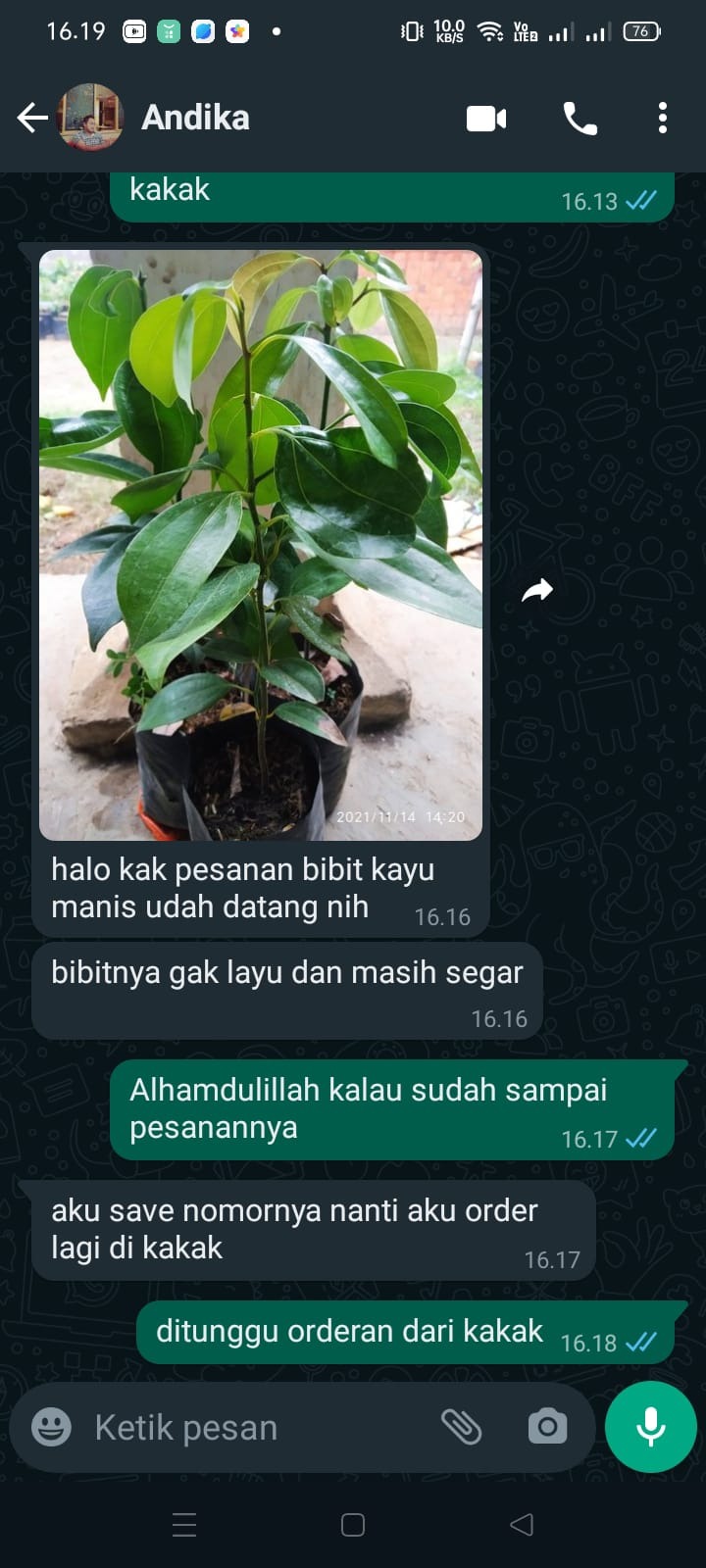Viewport: 706px width, 1568px height.
Task: Forward the plant photo message
Action: [537, 590]
